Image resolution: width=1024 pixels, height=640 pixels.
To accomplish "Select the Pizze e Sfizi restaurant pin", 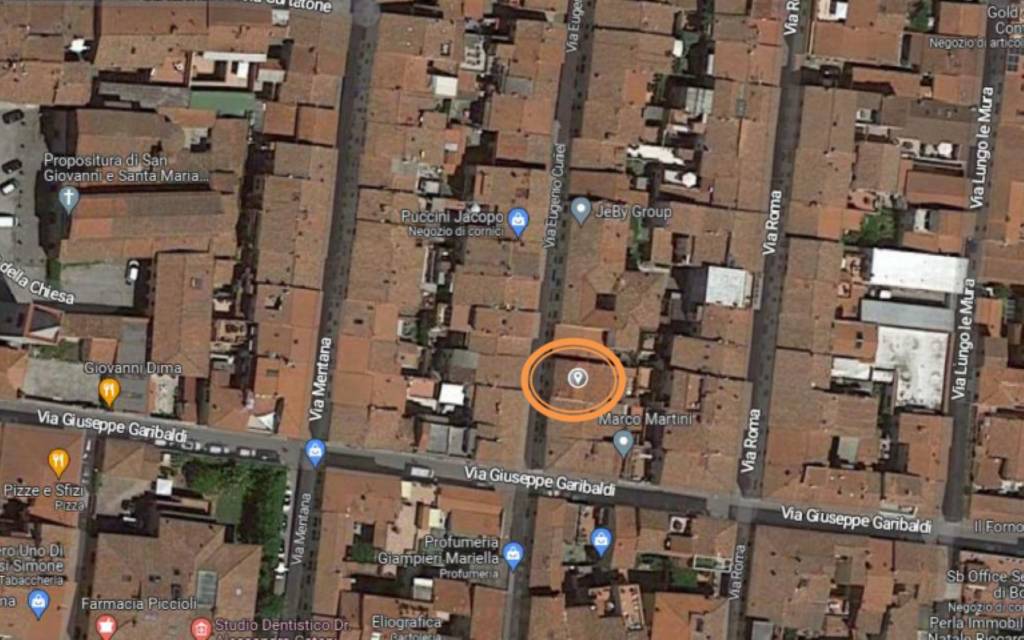I will [59, 463].
